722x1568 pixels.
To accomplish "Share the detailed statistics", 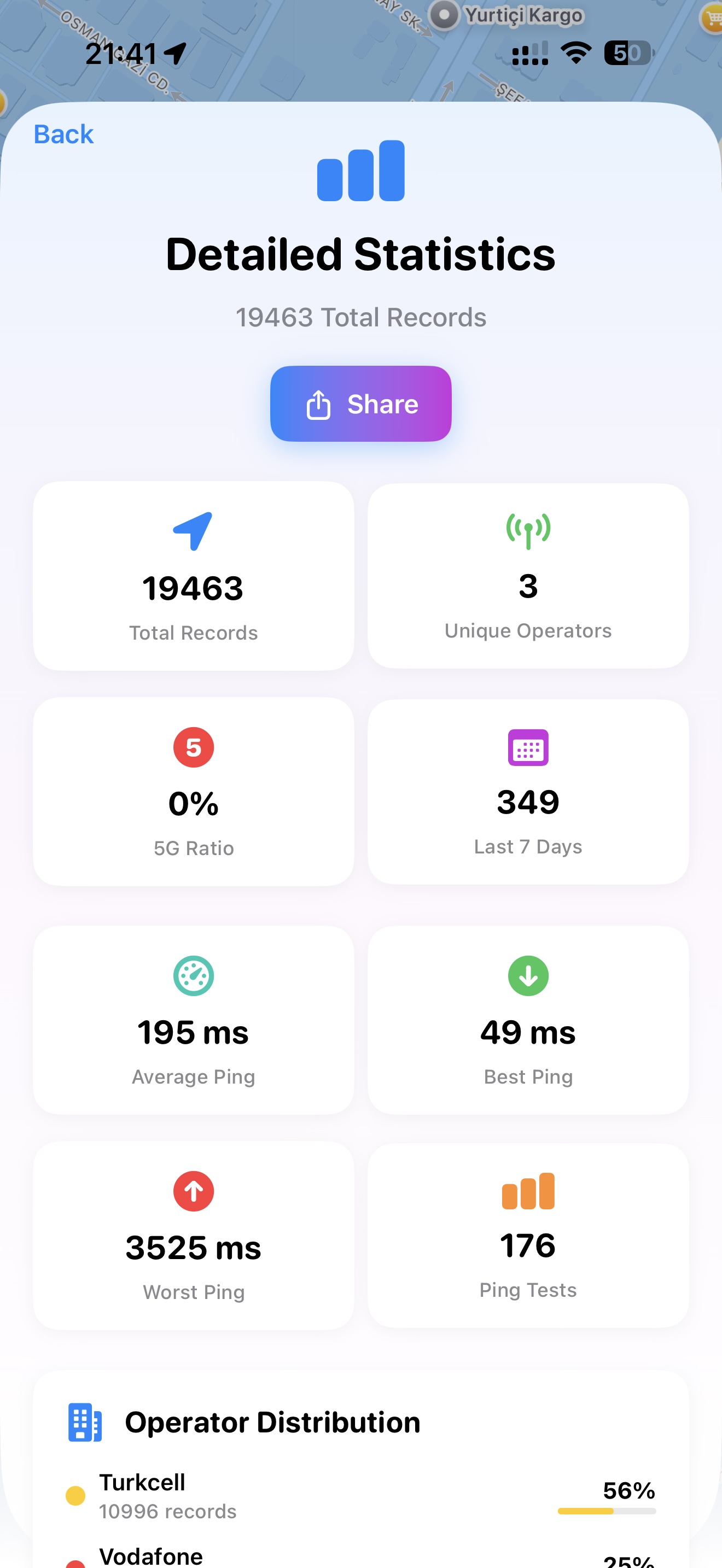I will coord(360,403).
